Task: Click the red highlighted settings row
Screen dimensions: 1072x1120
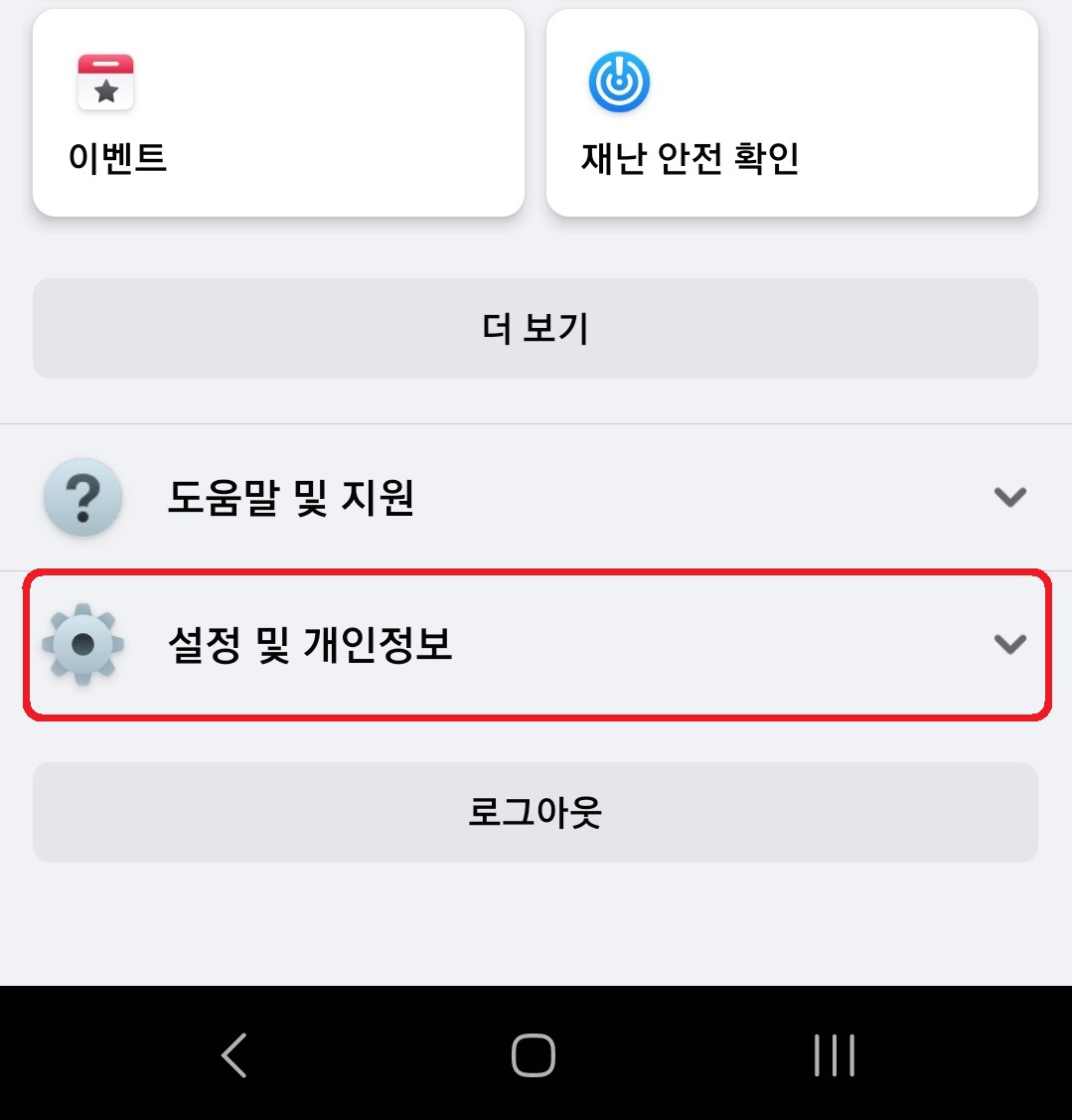Action: [536, 646]
